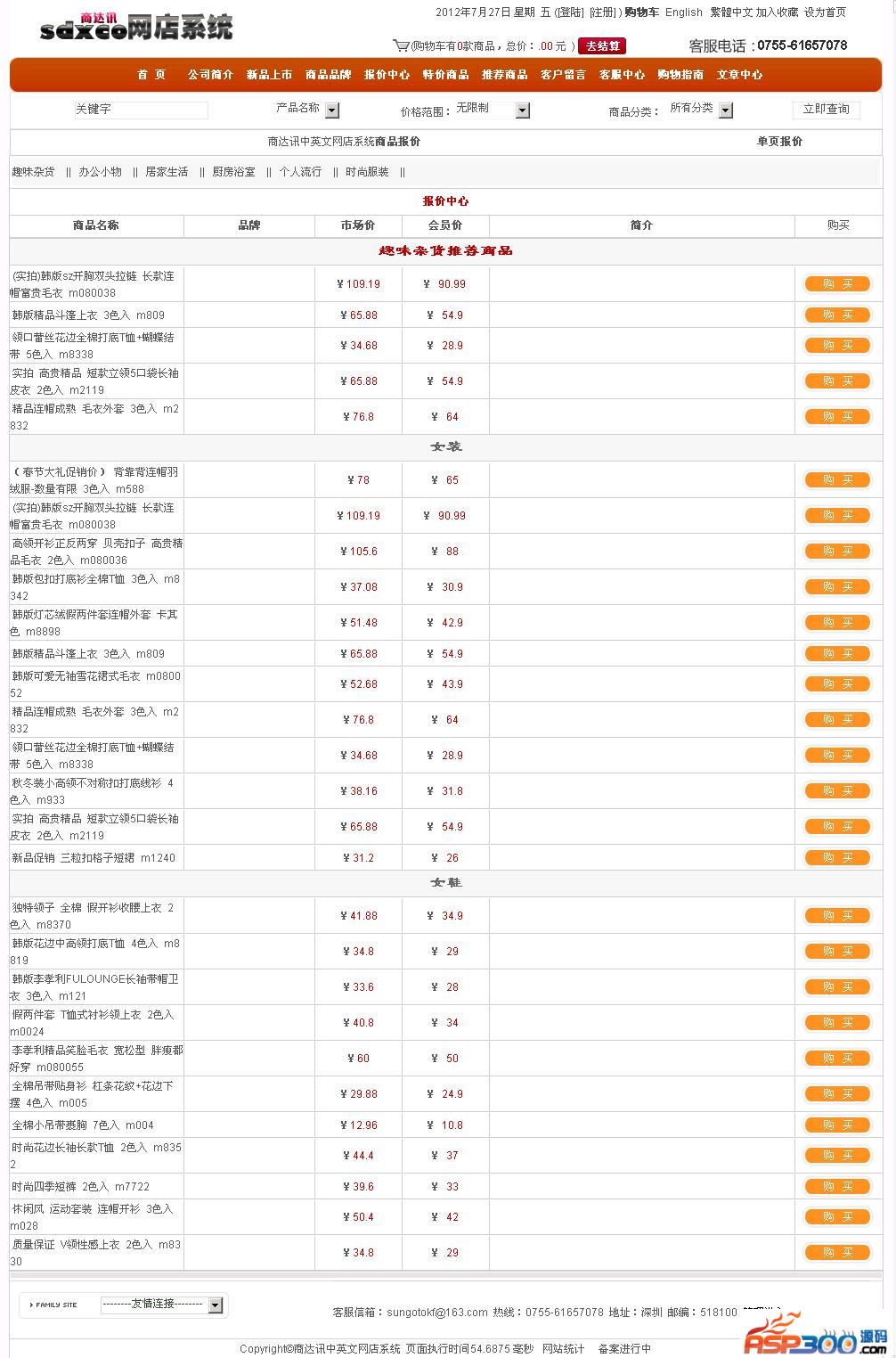Open the 新品上市 navigation item

[x=269, y=75]
